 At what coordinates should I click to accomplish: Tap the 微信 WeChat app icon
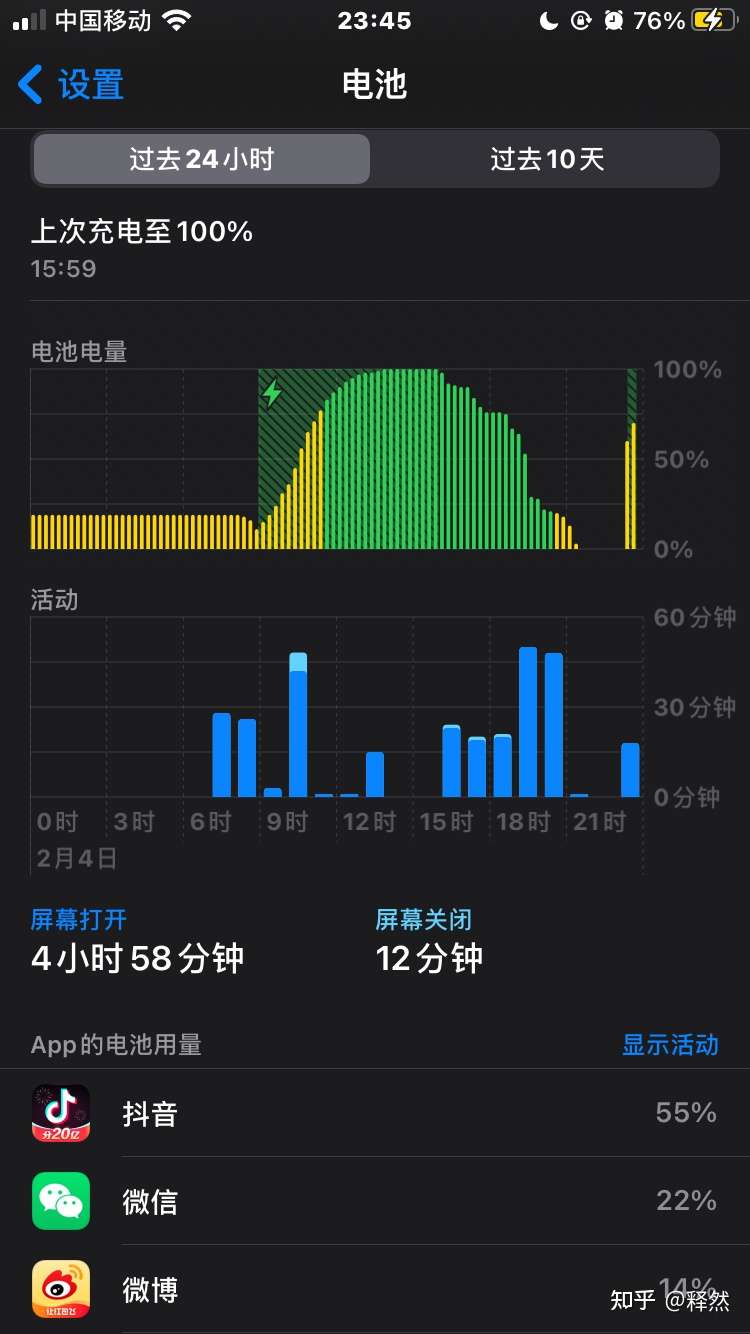pos(60,1201)
